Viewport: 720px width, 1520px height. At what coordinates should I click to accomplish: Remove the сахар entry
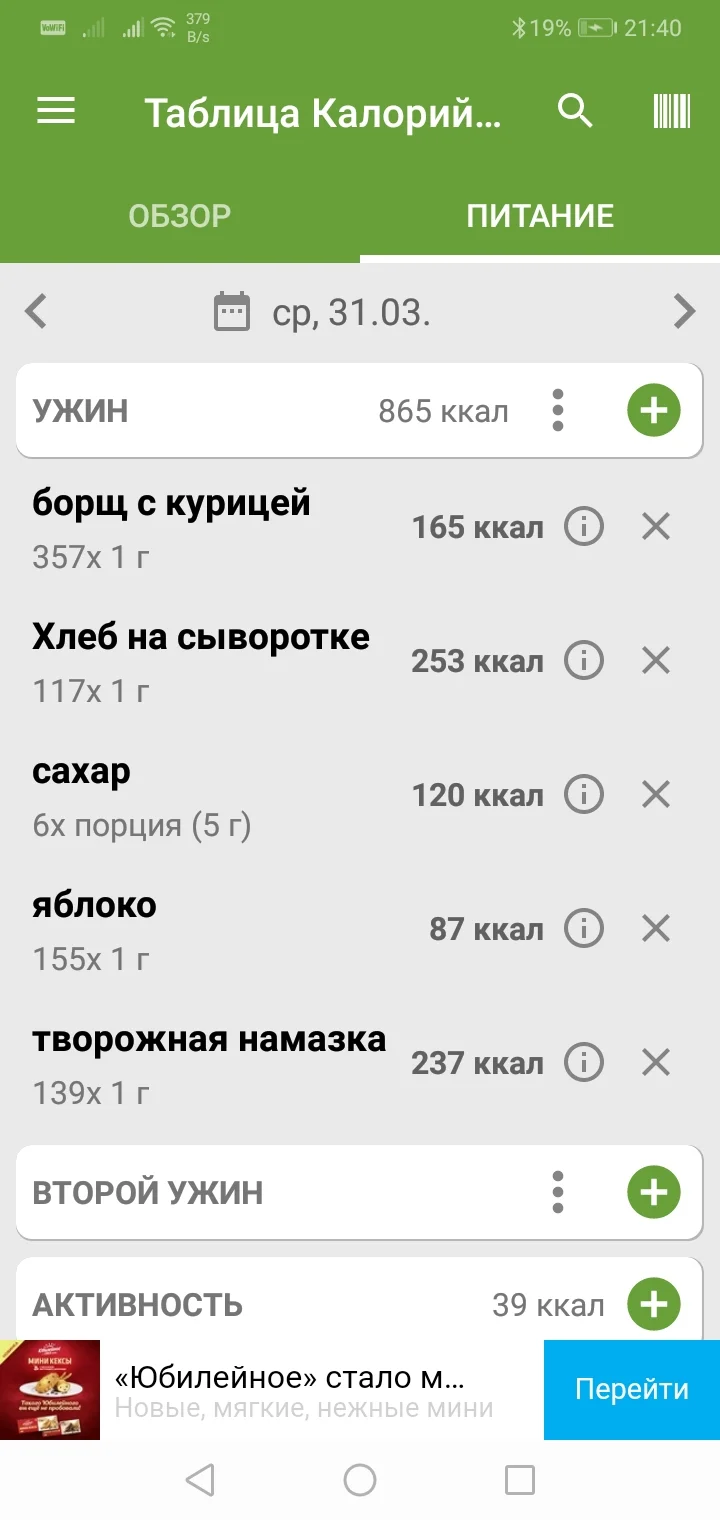pyautogui.click(x=655, y=794)
